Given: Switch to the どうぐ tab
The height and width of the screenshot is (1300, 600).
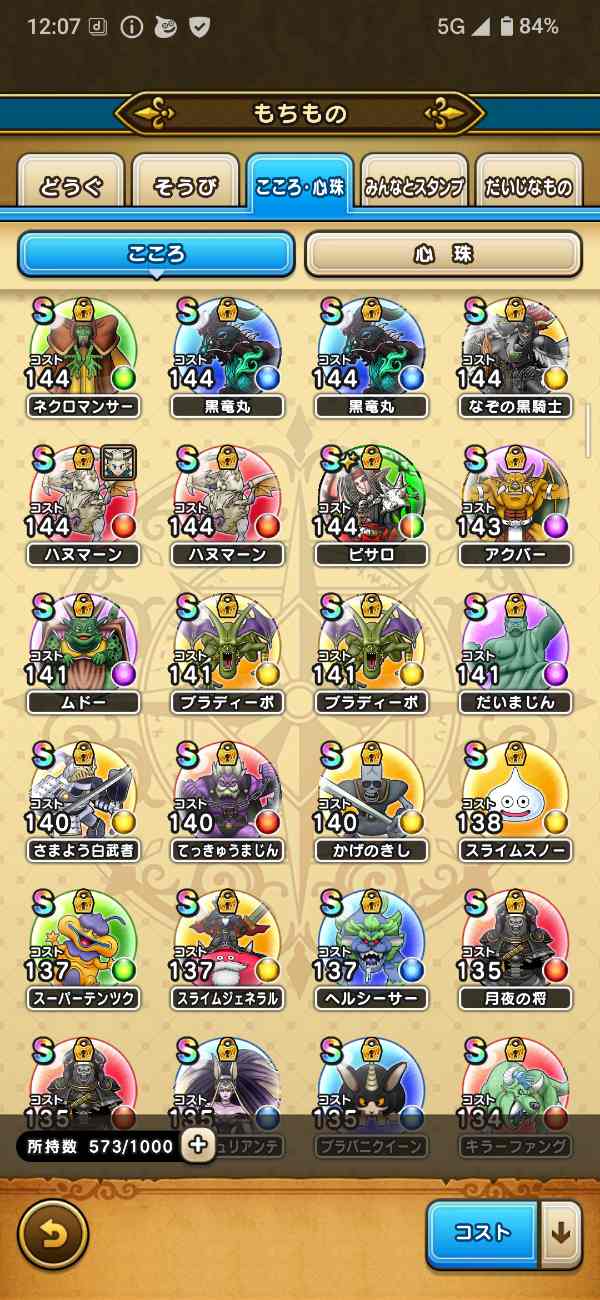Looking at the screenshot, I should pos(70,185).
